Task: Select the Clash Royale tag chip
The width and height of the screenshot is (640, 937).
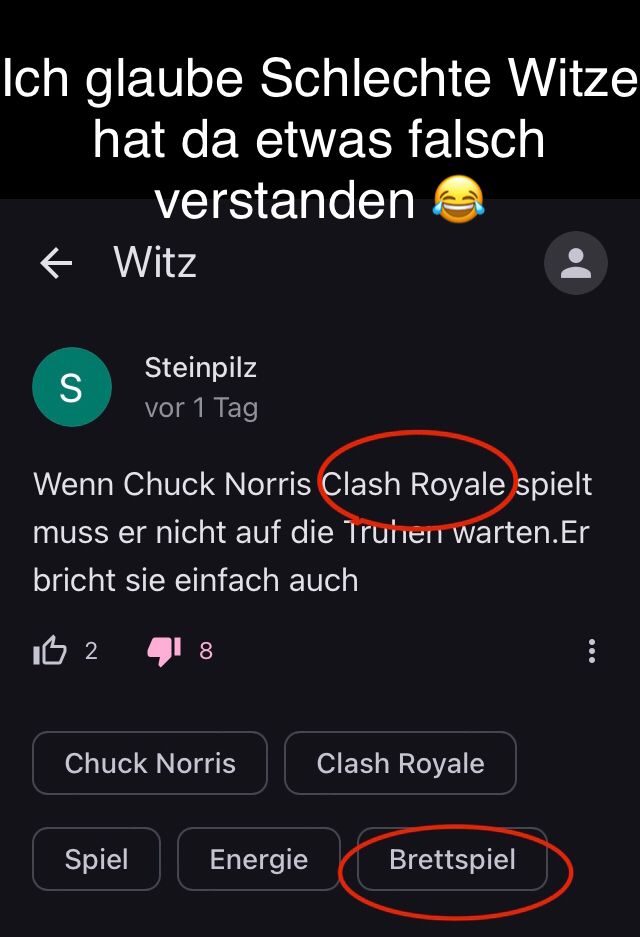Action: (x=400, y=763)
